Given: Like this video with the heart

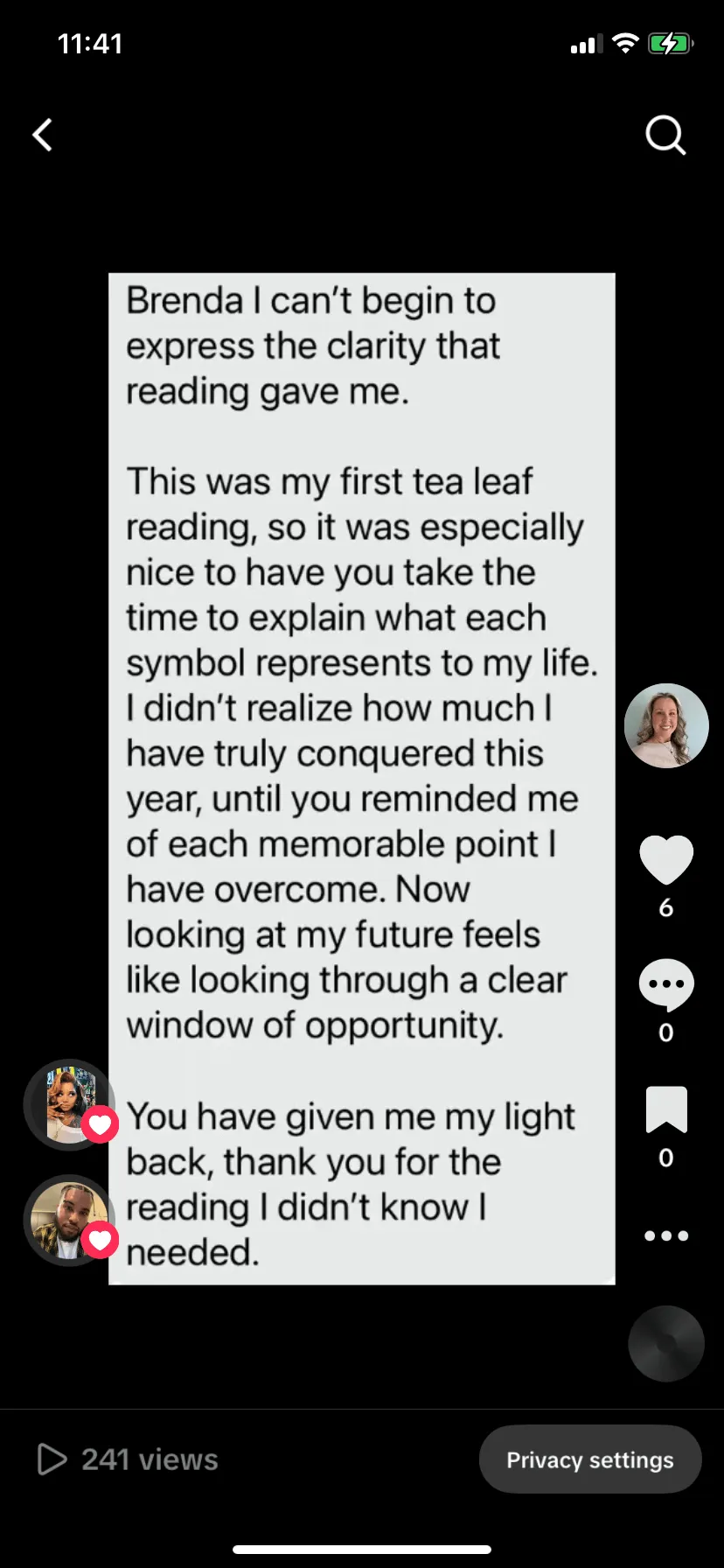Looking at the screenshot, I should coord(665,860).
